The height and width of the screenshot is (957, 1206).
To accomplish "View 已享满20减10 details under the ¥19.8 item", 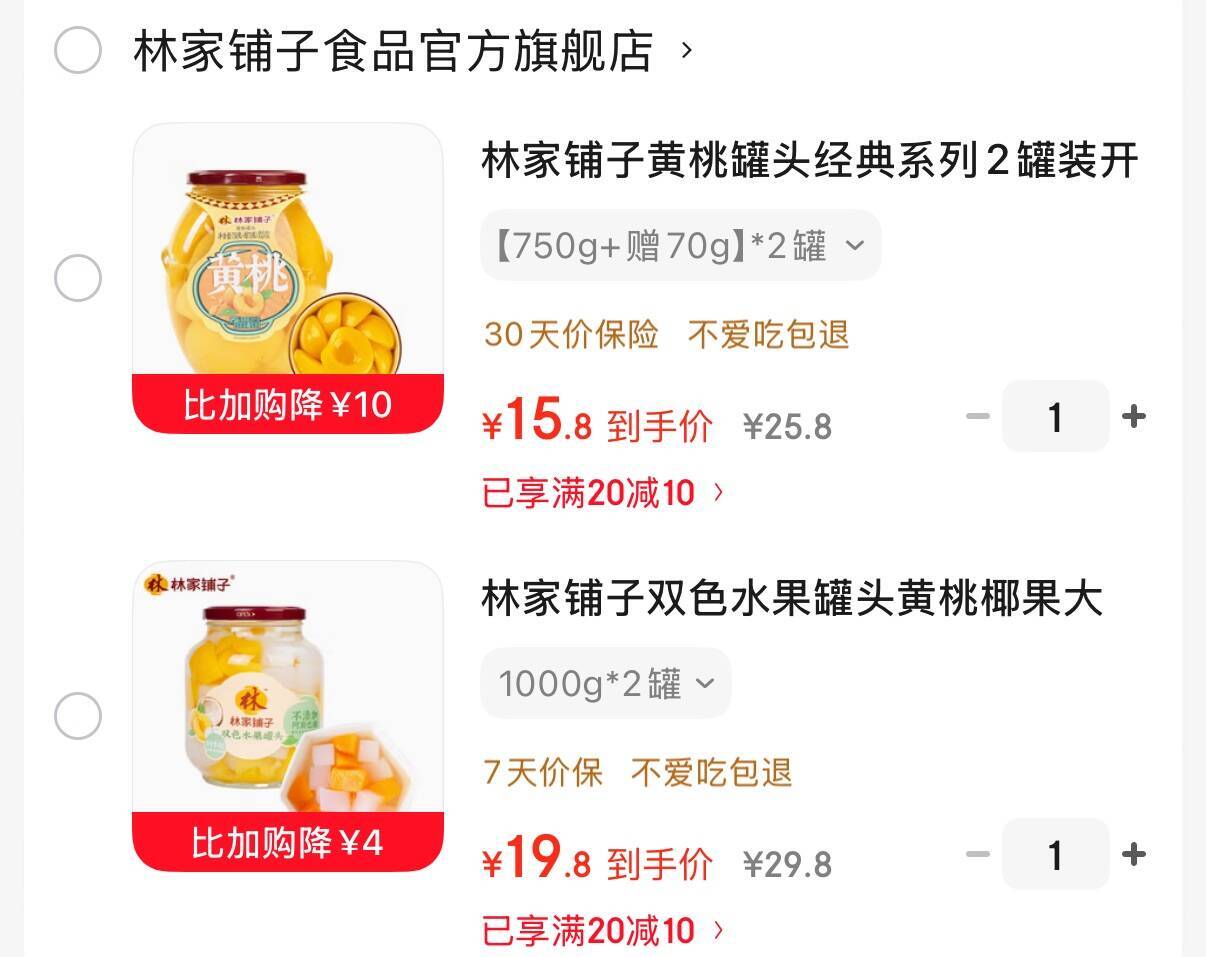I will 603,931.
